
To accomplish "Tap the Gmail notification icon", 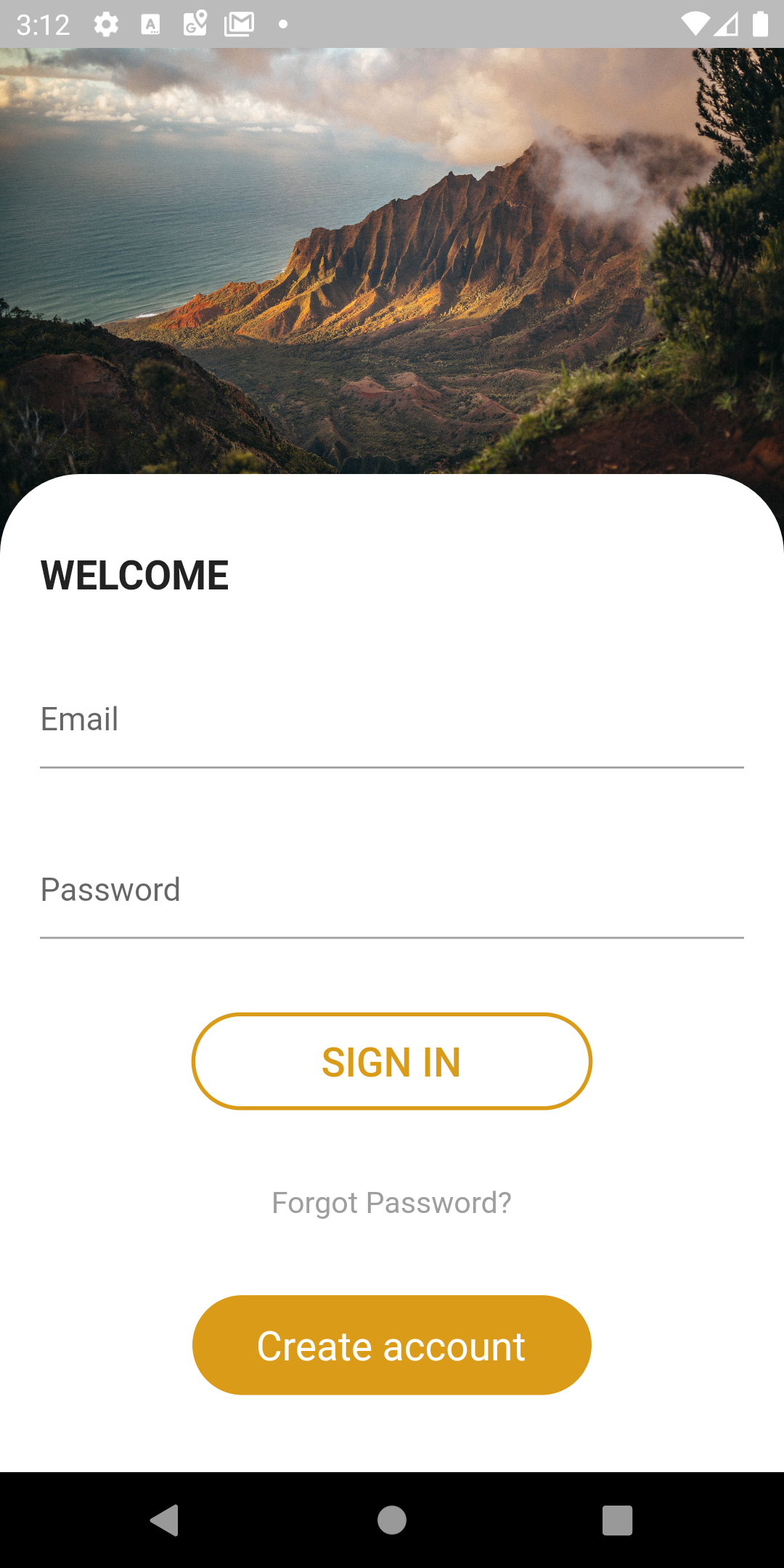I will tap(238, 24).
